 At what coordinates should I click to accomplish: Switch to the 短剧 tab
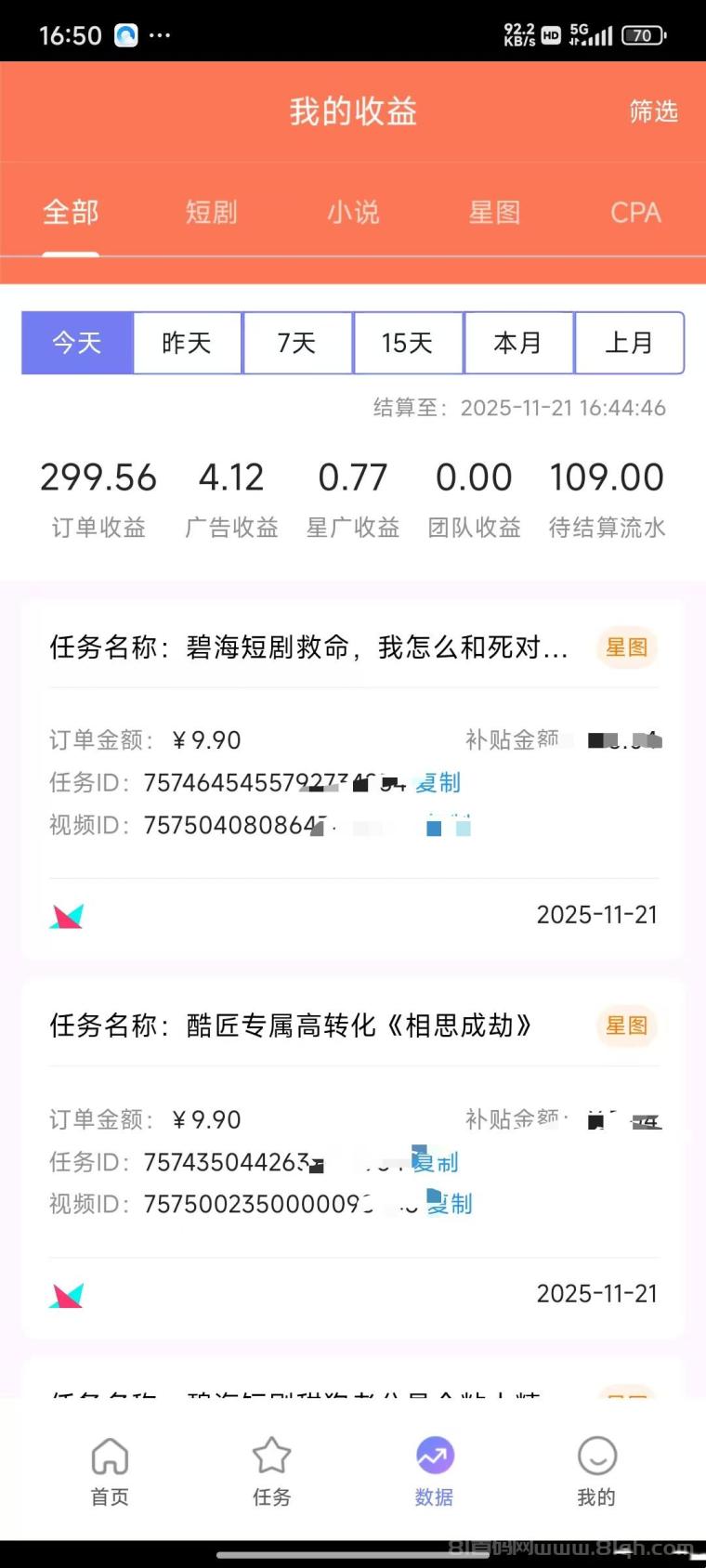[211, 213]
